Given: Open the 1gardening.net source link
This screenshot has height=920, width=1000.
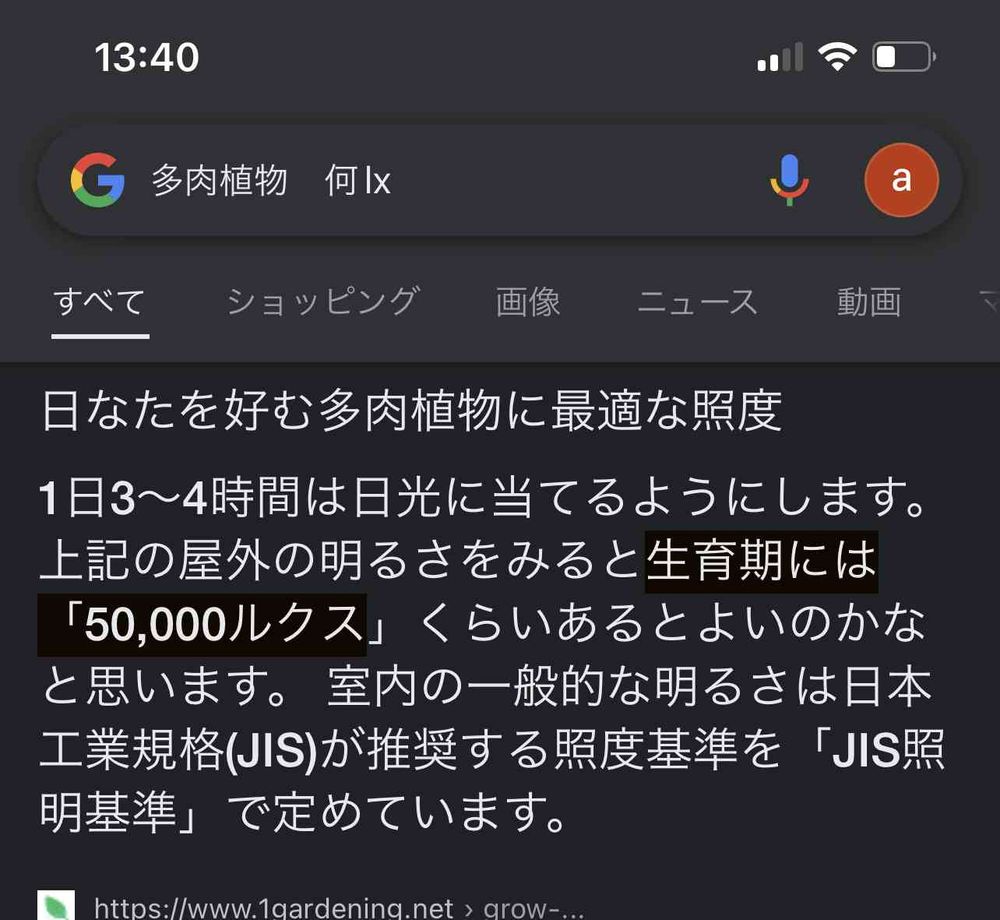Looking at the screenshot, I should click(x=338, y=908).
